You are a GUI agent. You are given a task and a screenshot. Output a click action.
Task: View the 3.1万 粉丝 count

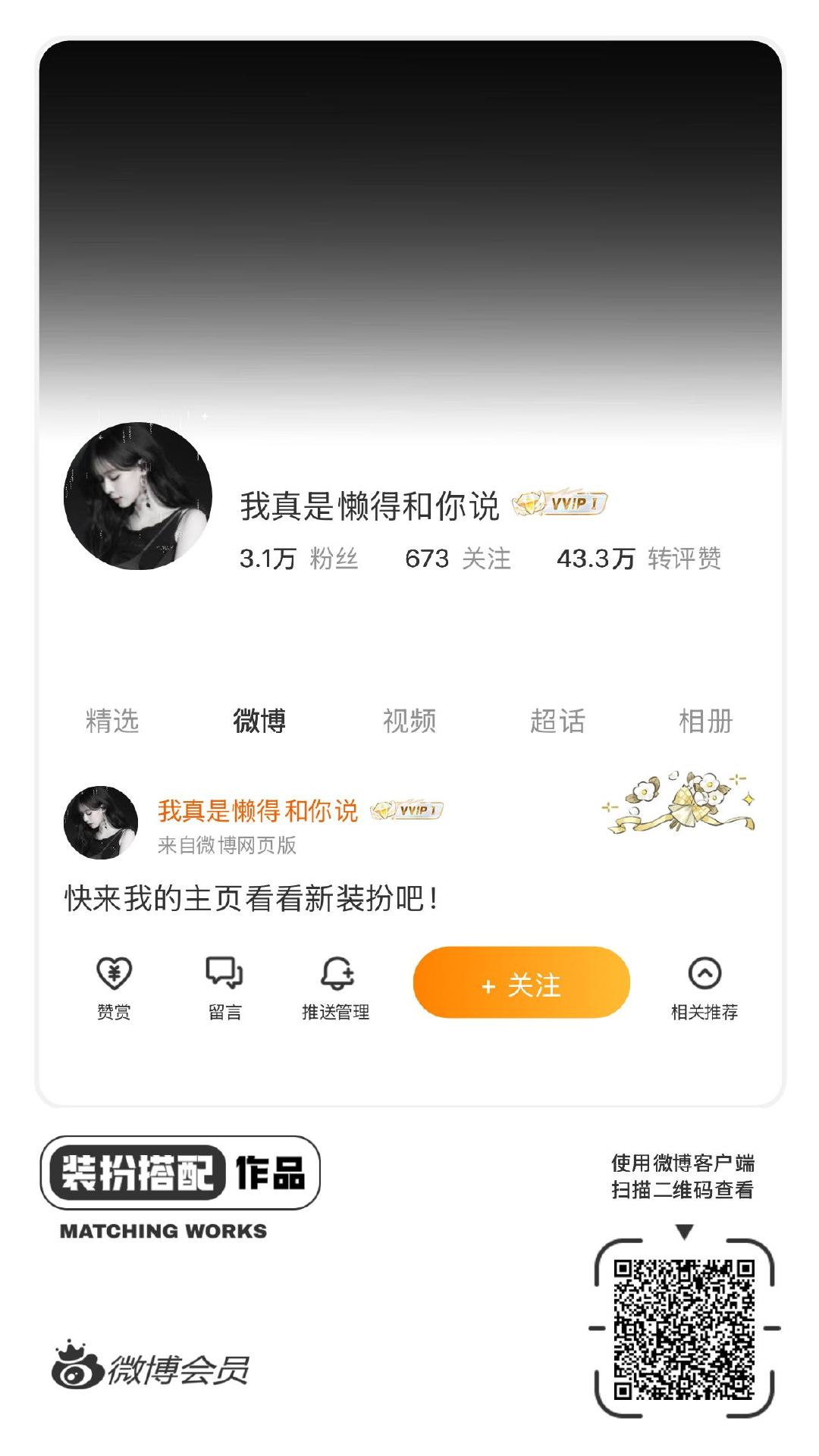[300, 559]
